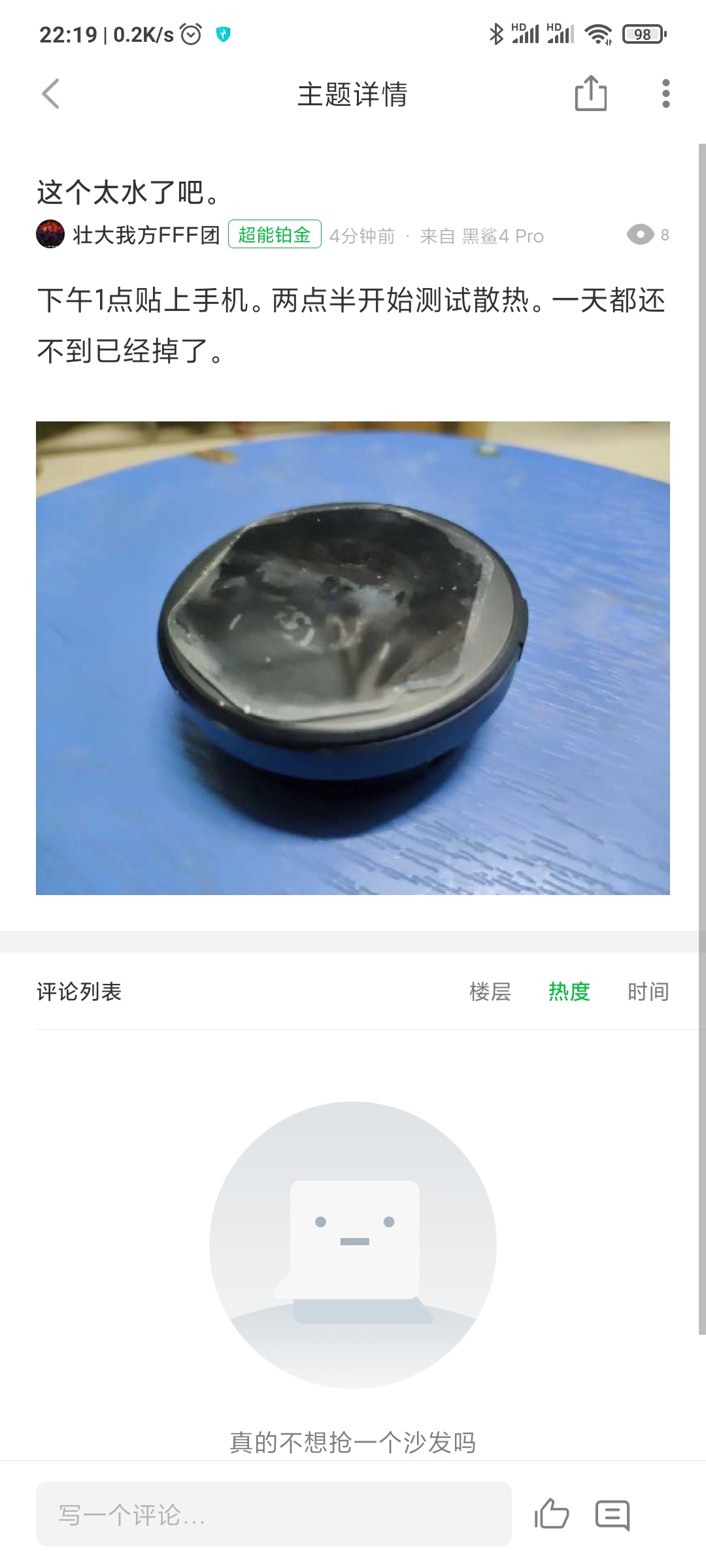This screenshot has width=706, height=1568.
Task: Open the post photo full screen
Action: (x=353, y=658)
